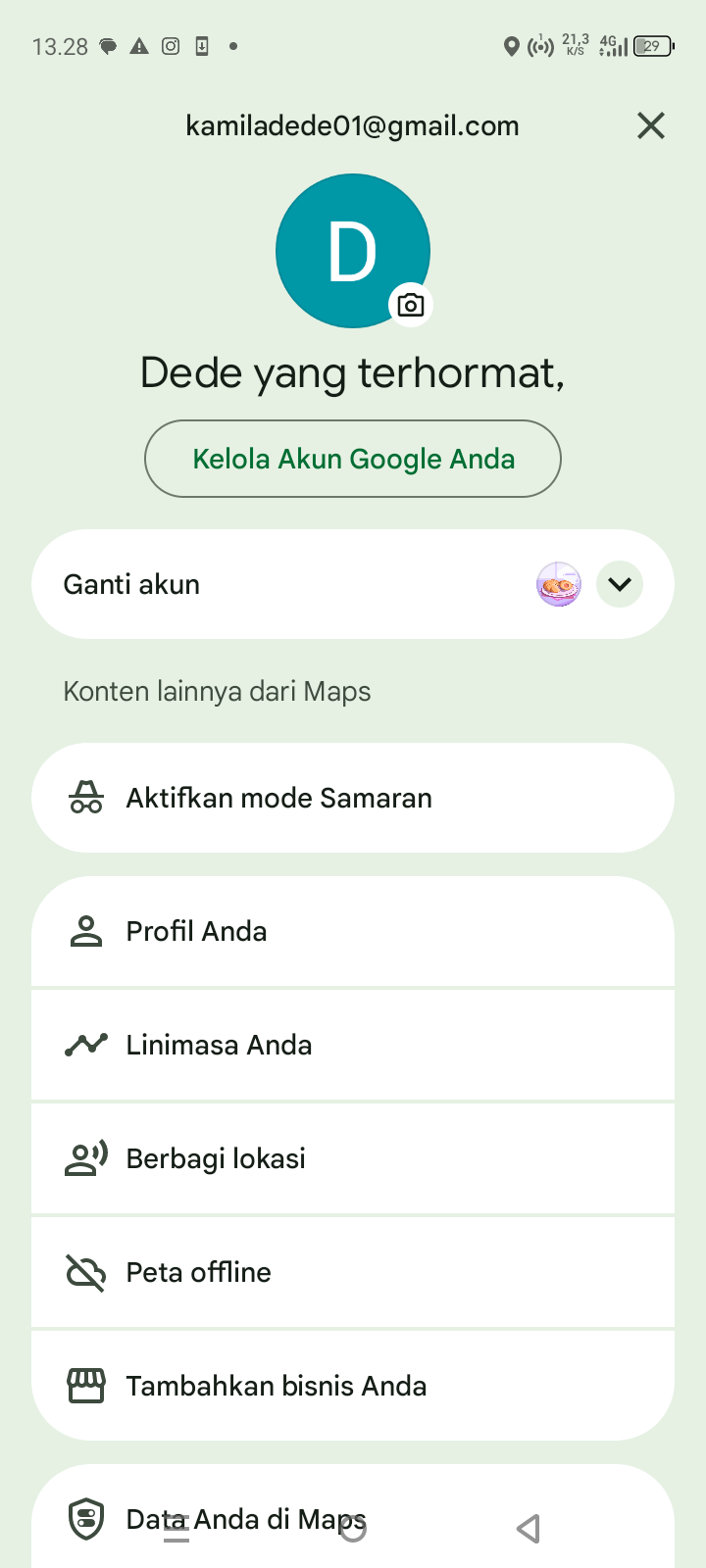Open Peta offline
Screen dimensions: 706x1568
click(353, 1272)
